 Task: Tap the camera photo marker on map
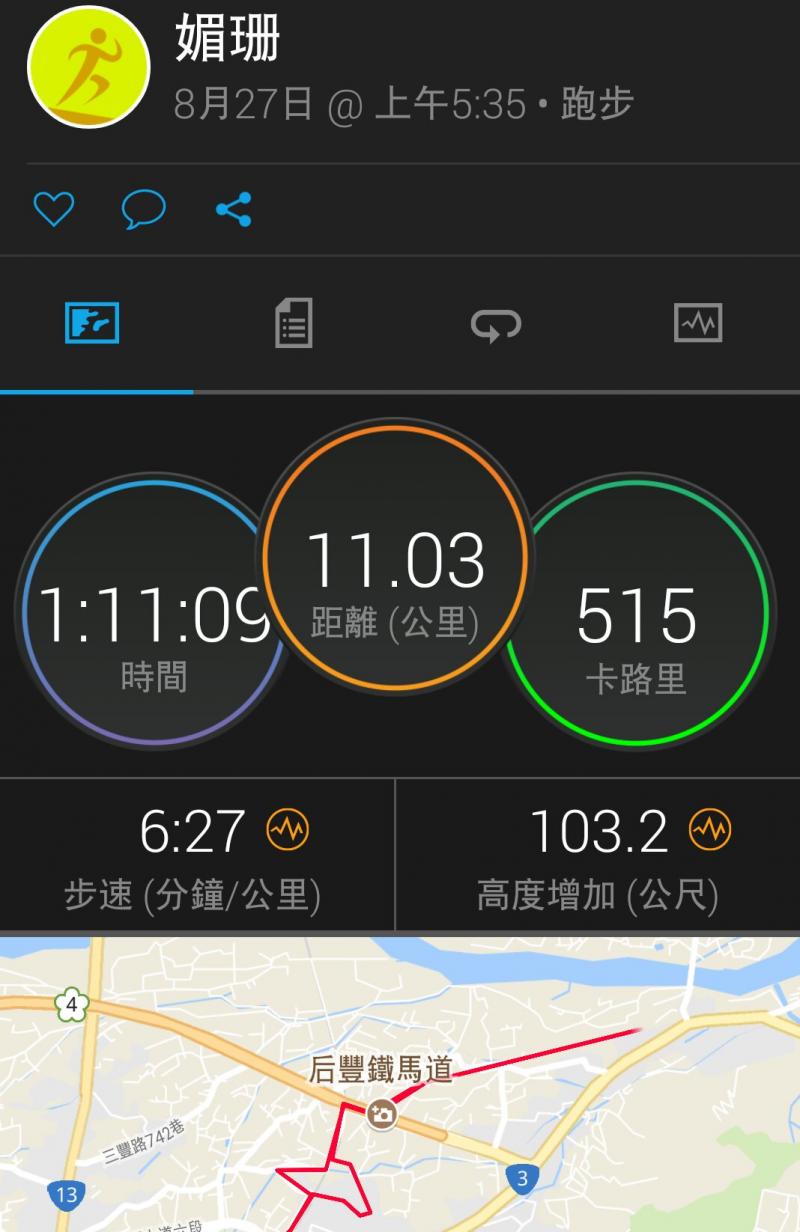[x=380, y=1113]
